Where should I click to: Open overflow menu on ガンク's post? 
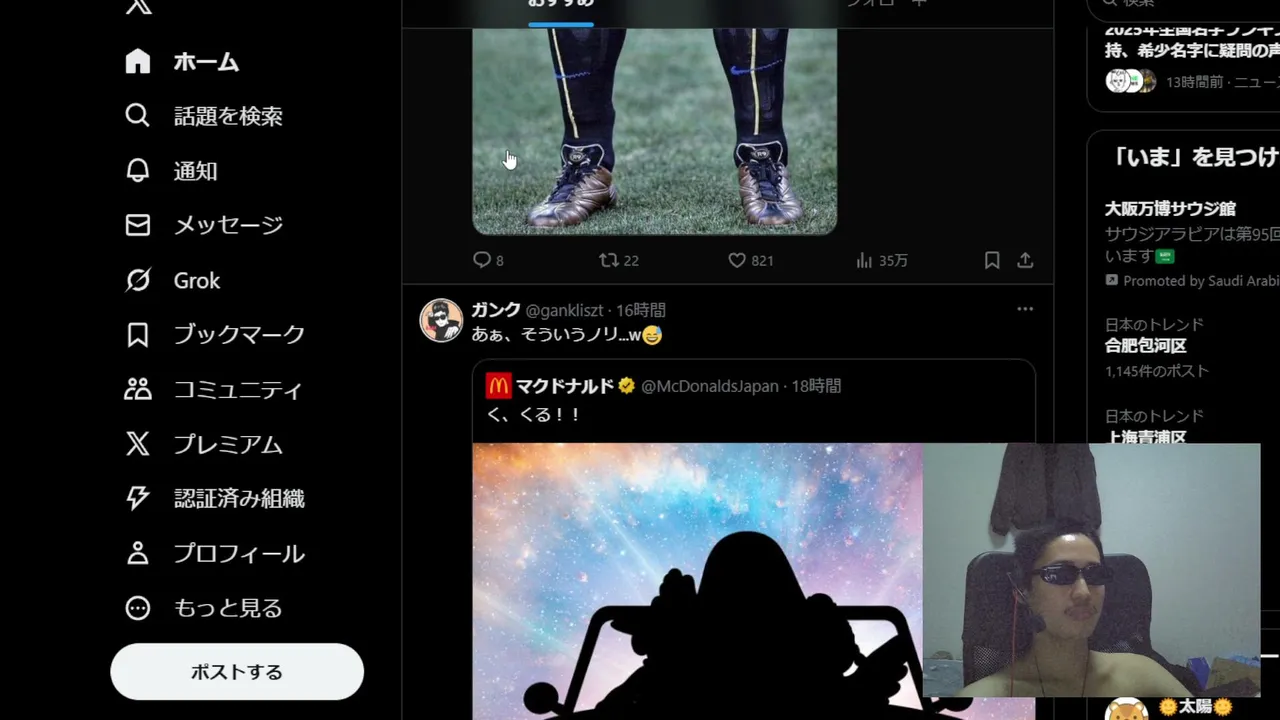(1025, 309)
